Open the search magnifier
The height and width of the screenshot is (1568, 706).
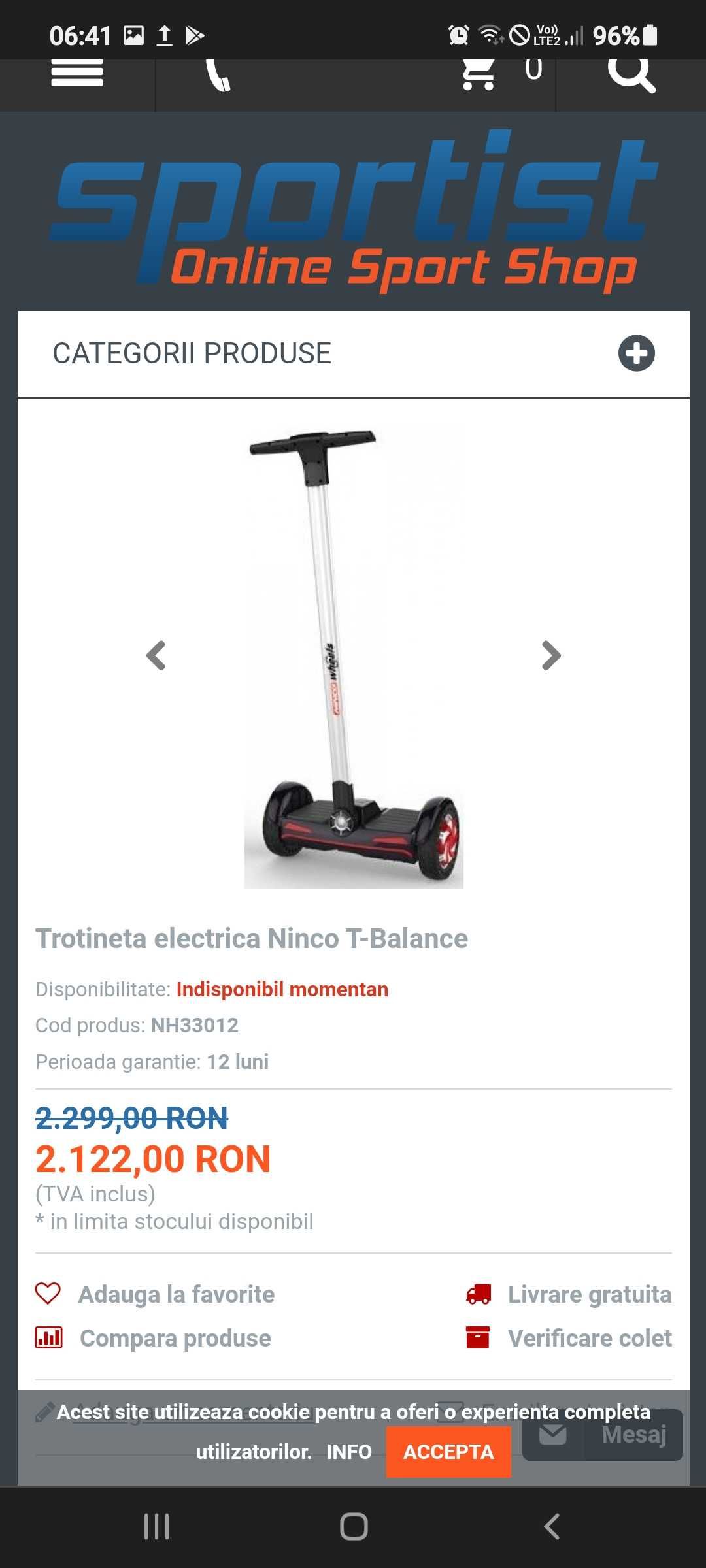(631, 74)
